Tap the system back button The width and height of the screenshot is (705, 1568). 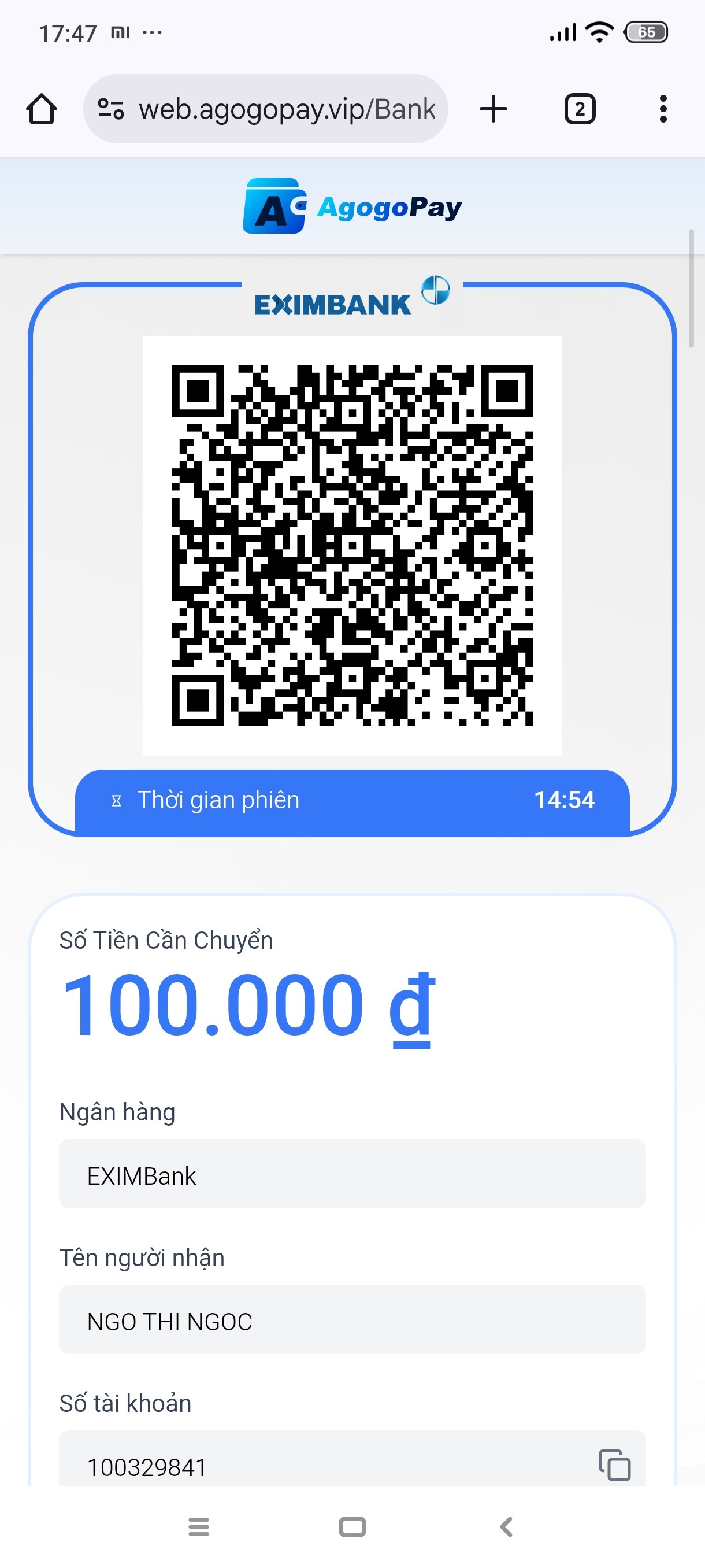(x=506, y=1526)
